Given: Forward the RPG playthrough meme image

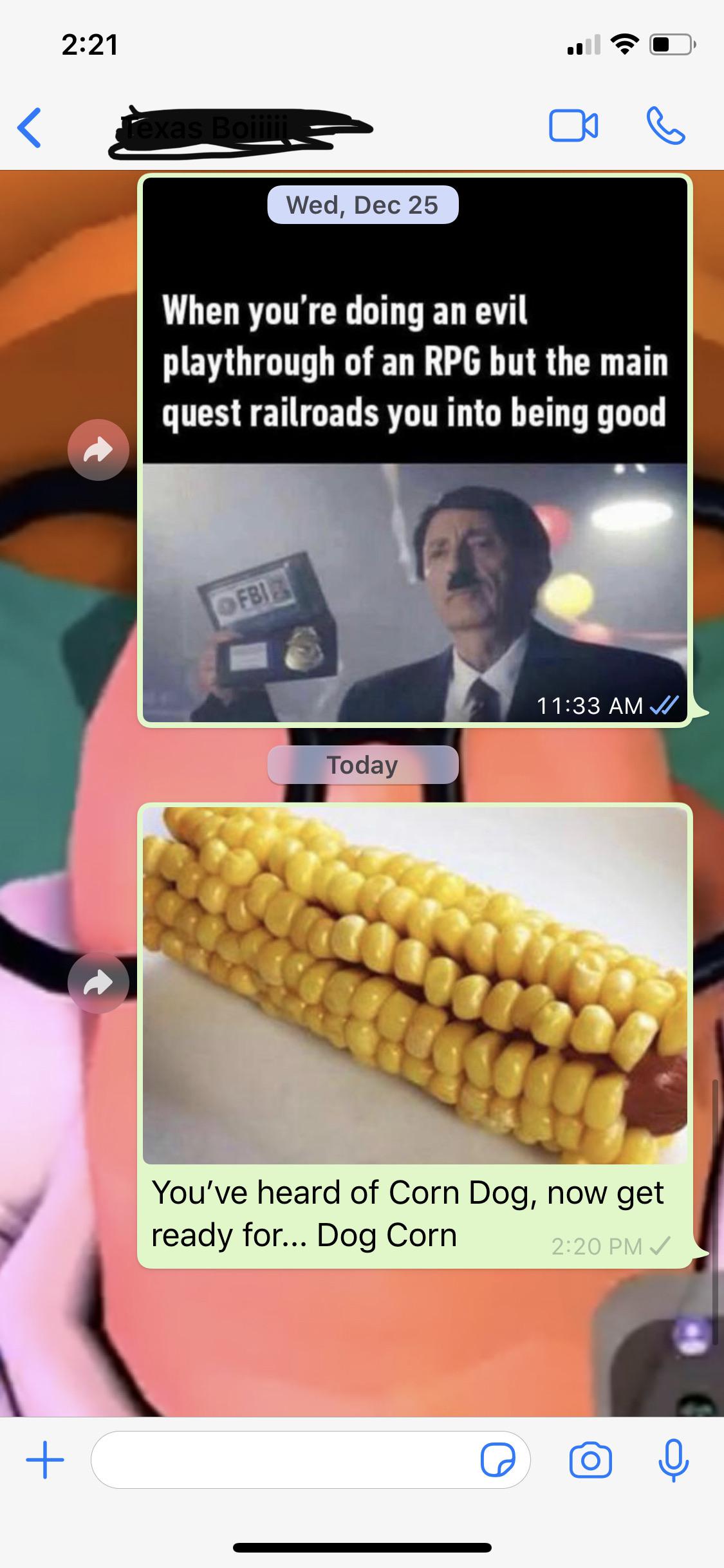Looking at the screenshot, I should (x=98, y=450).
